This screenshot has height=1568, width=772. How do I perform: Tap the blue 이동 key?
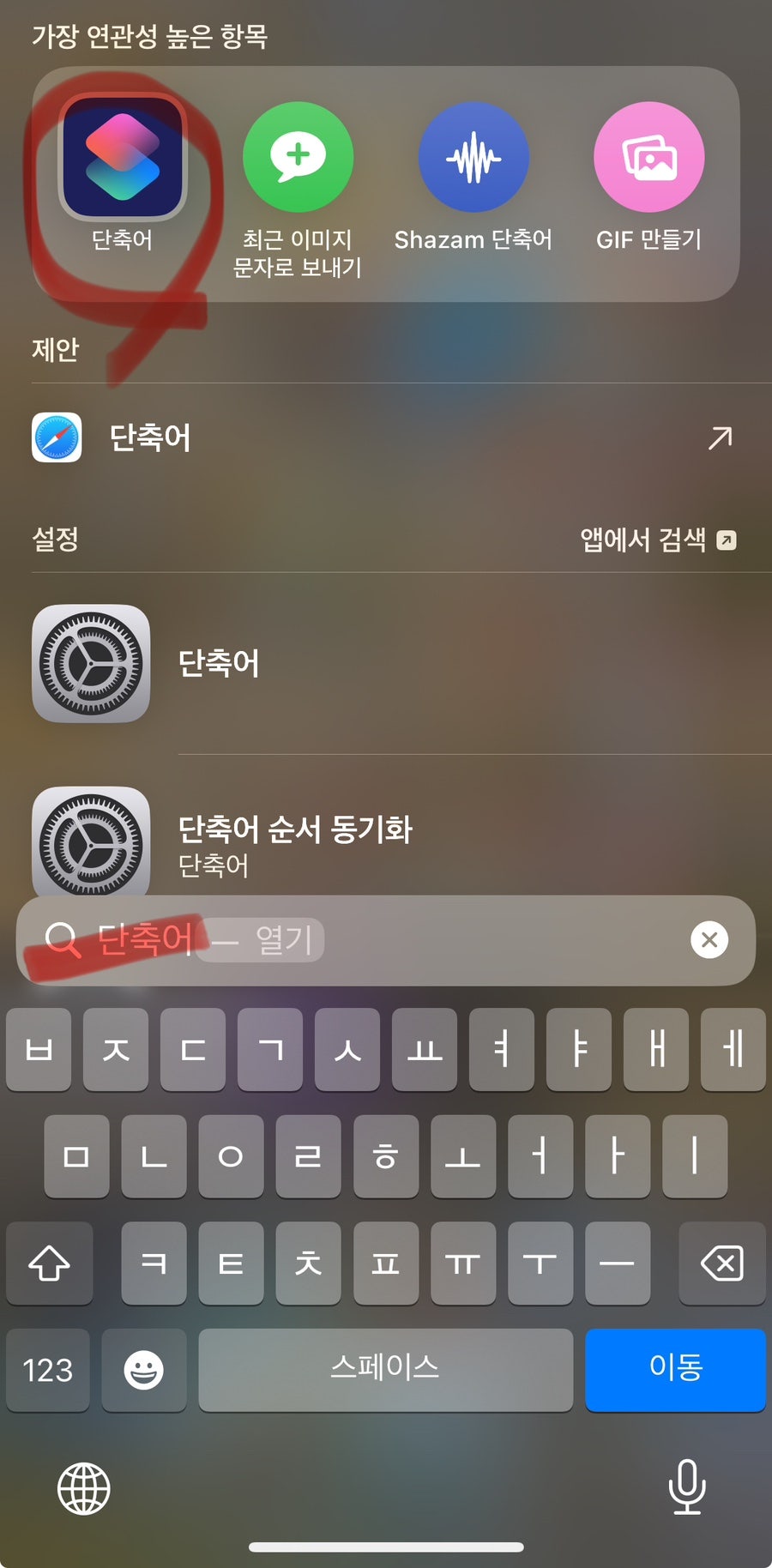[x=675, y=1369]
